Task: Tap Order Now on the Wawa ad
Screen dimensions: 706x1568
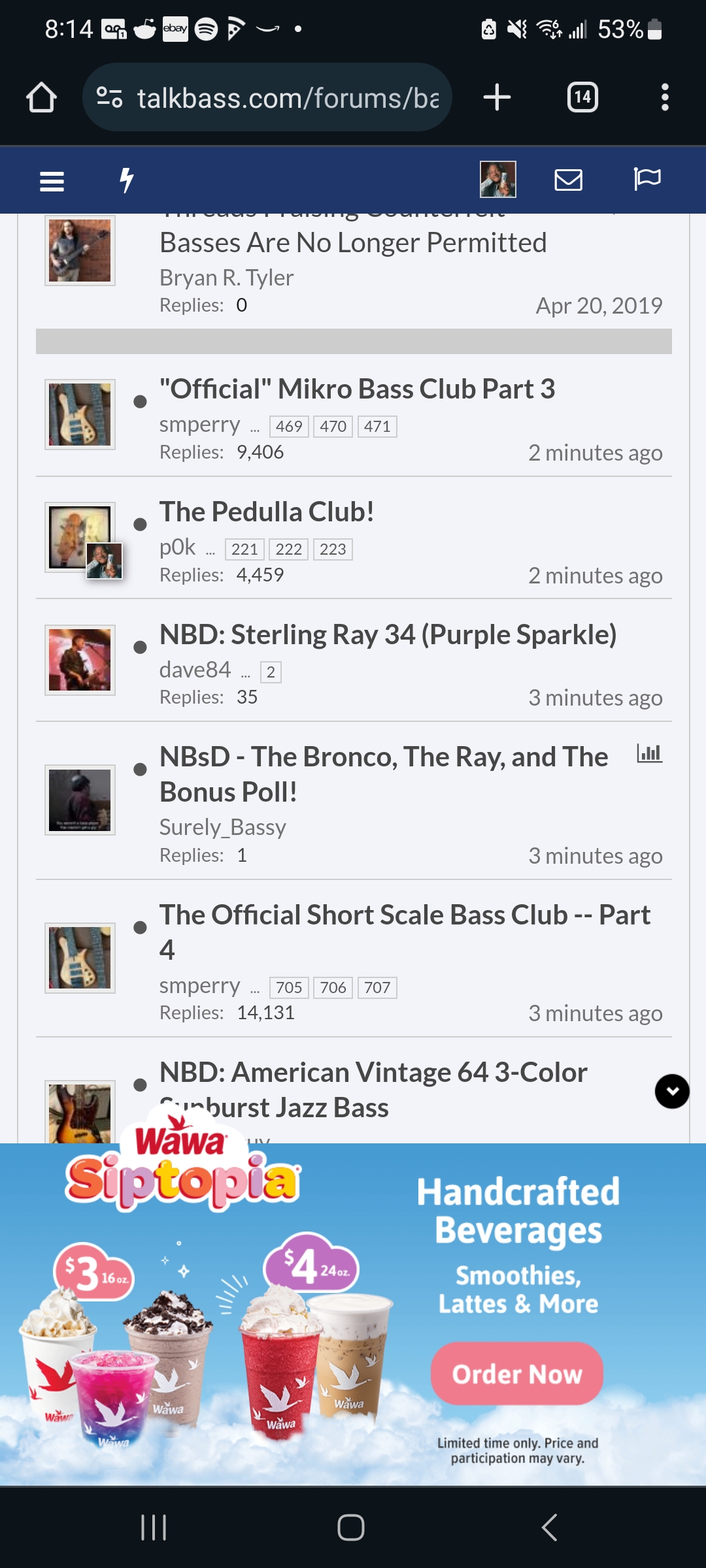Action: pos(517,1374)
